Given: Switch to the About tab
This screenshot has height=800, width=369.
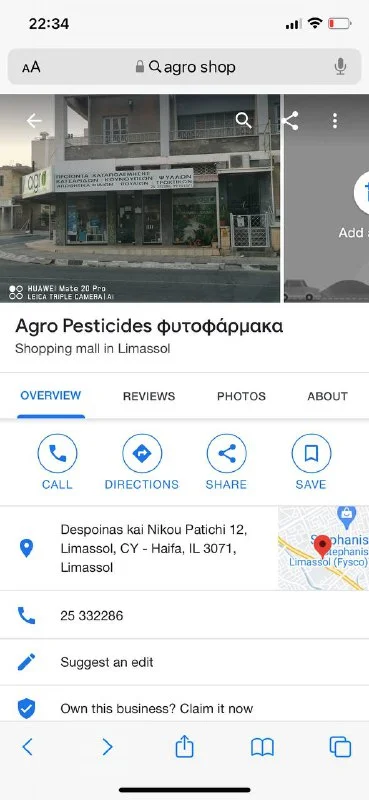Looking at the screenshot, I should click(x=328, y=396).
